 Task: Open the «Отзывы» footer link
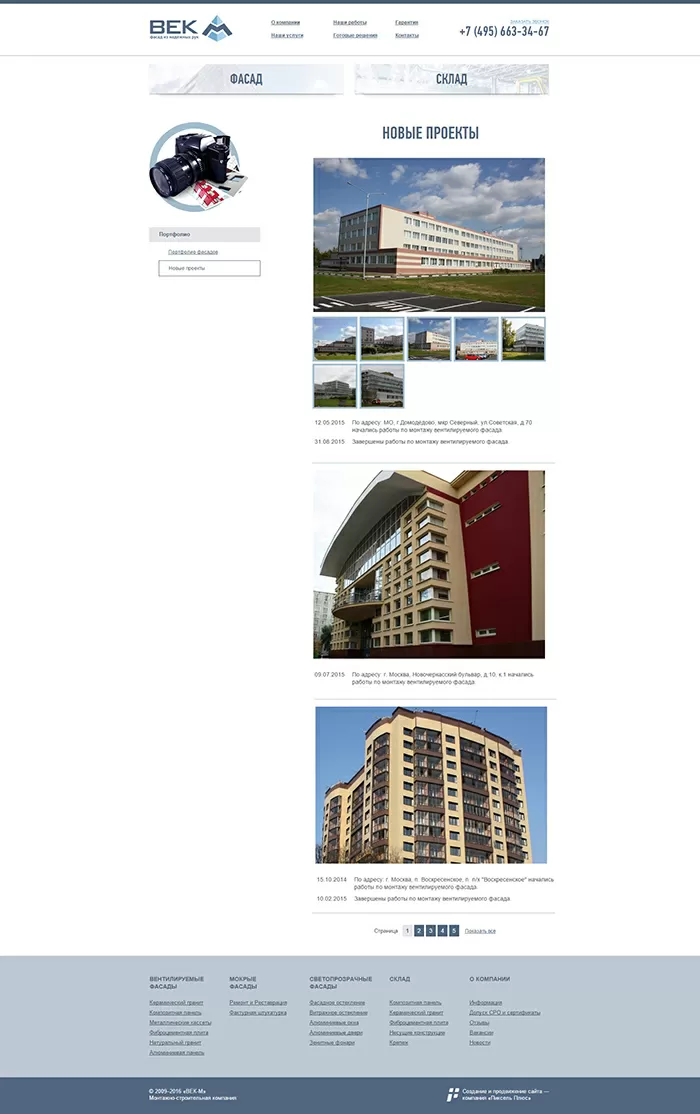479,1022
